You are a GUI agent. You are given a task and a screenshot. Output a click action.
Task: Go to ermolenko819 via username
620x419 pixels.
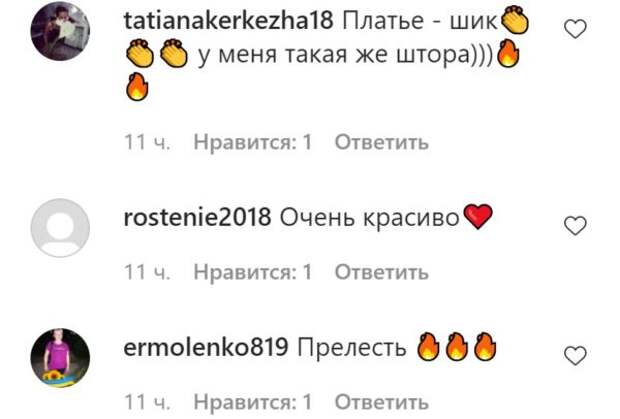[206, 347]
